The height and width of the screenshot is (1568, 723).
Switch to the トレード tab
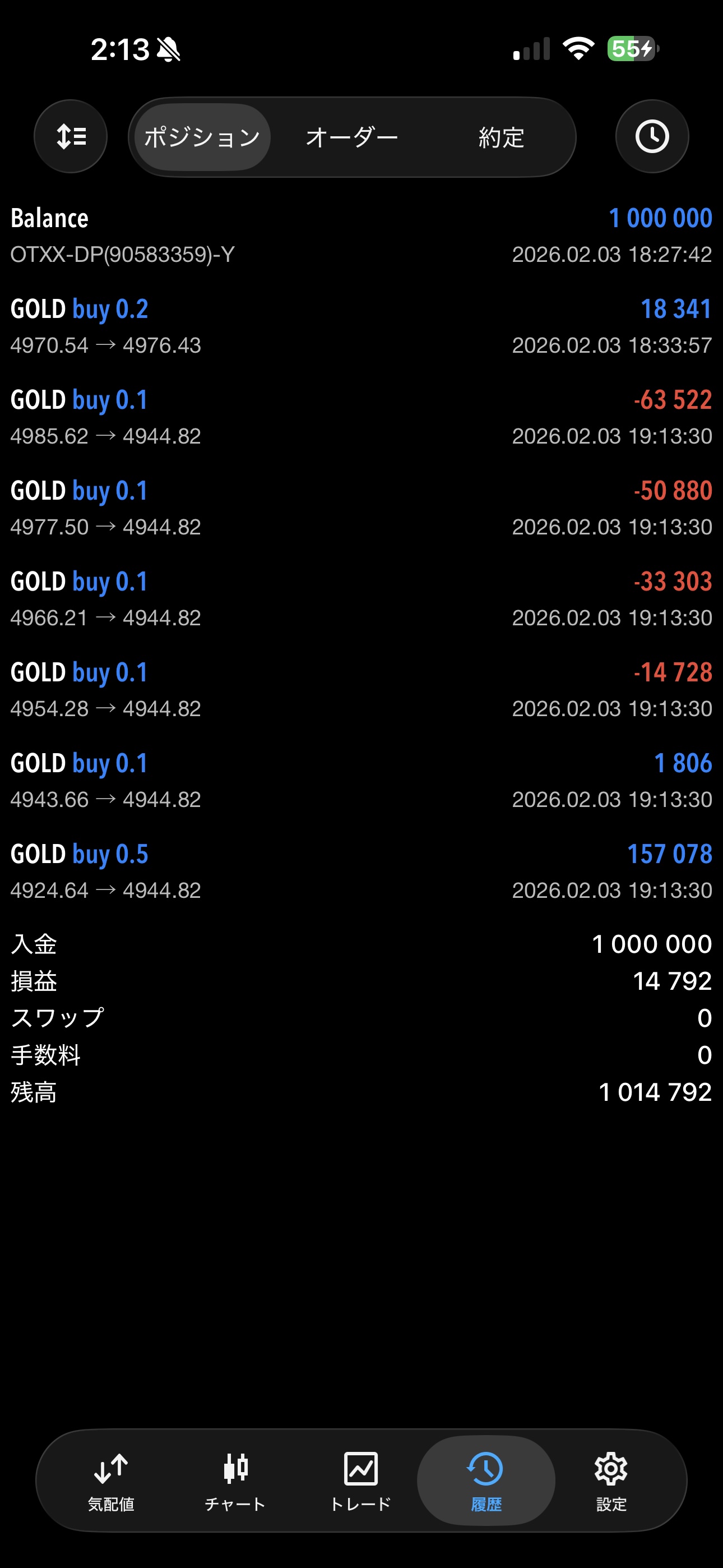[x=360, y=1481]
